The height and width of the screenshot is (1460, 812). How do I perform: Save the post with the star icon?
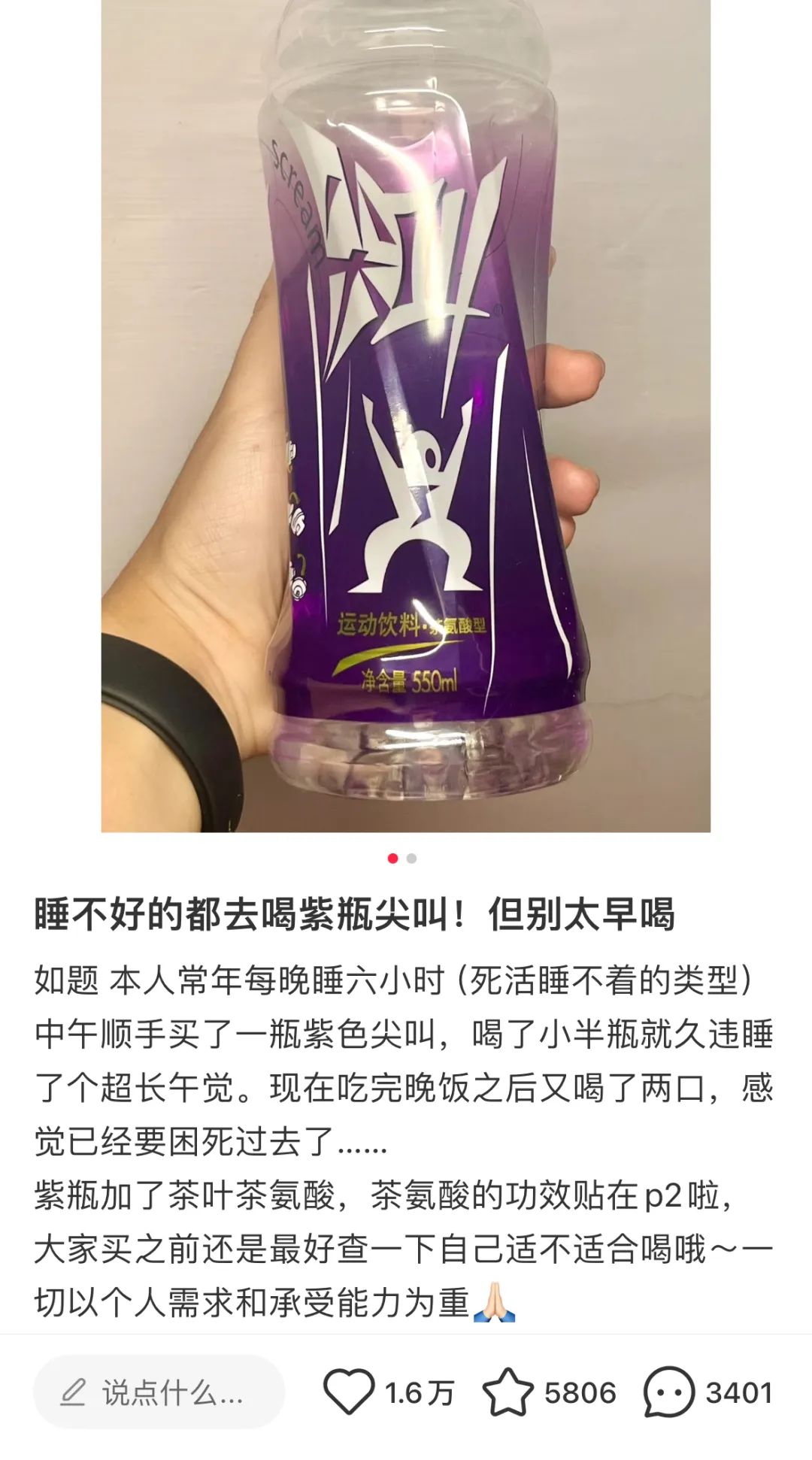point(507,1392)
